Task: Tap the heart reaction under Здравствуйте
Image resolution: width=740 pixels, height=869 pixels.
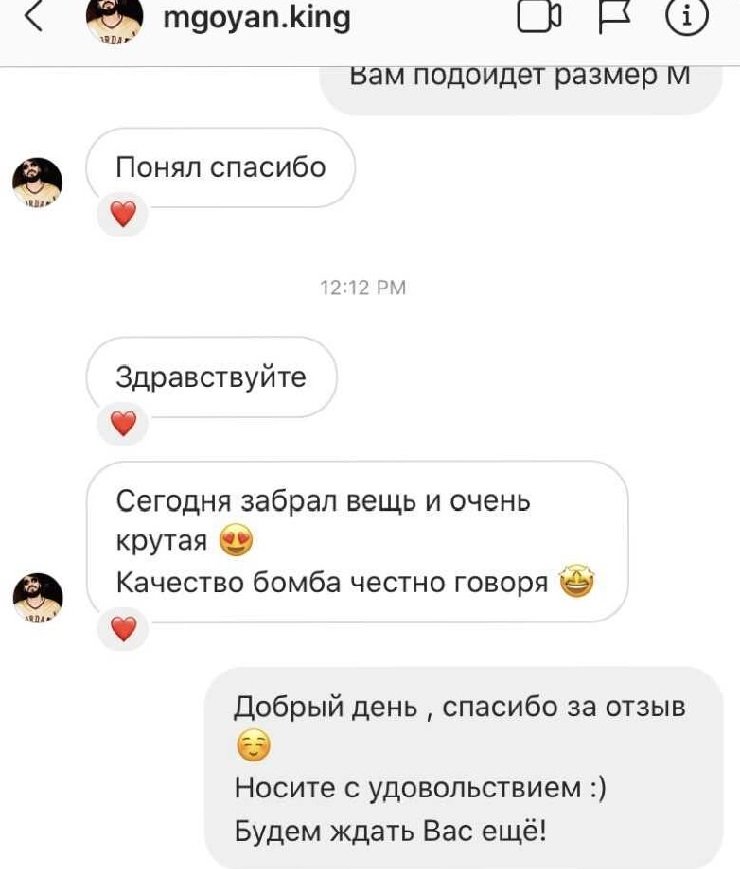Action: 122,424
